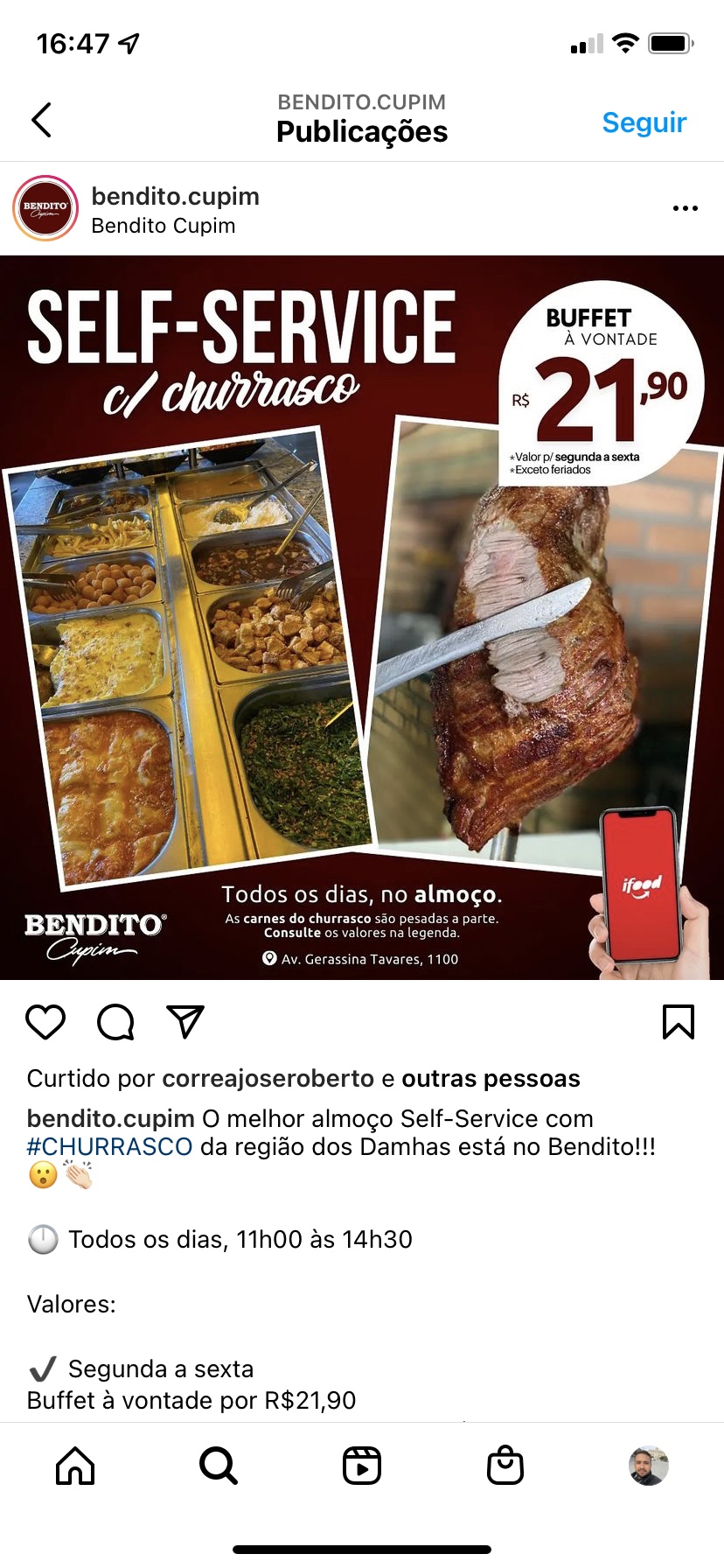This screenshot has height=1568, width=724.
Task: Switch to the Shop tab
Action: 505,1466
